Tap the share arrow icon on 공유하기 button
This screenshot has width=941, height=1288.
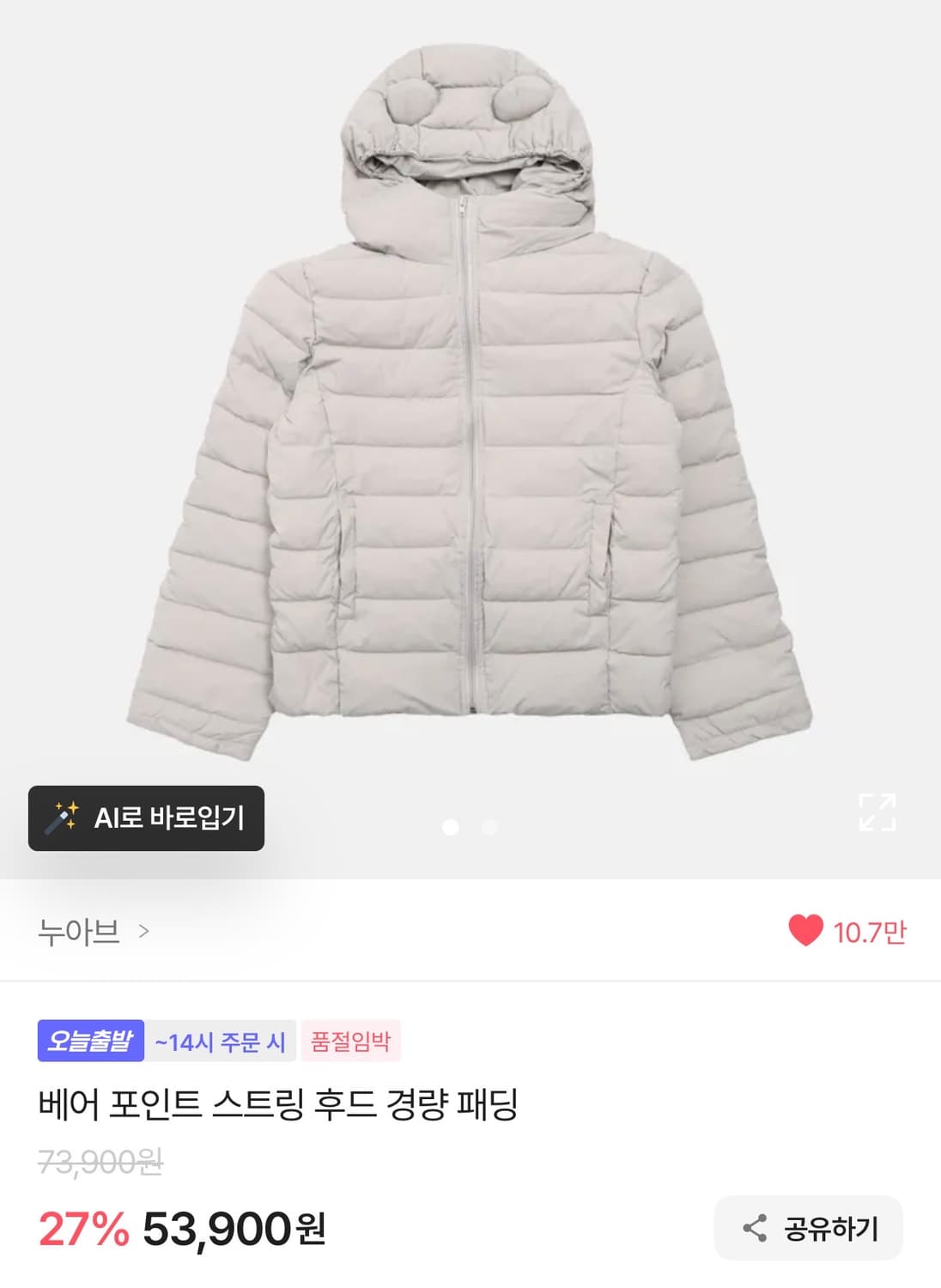[x=753, y=1228]
